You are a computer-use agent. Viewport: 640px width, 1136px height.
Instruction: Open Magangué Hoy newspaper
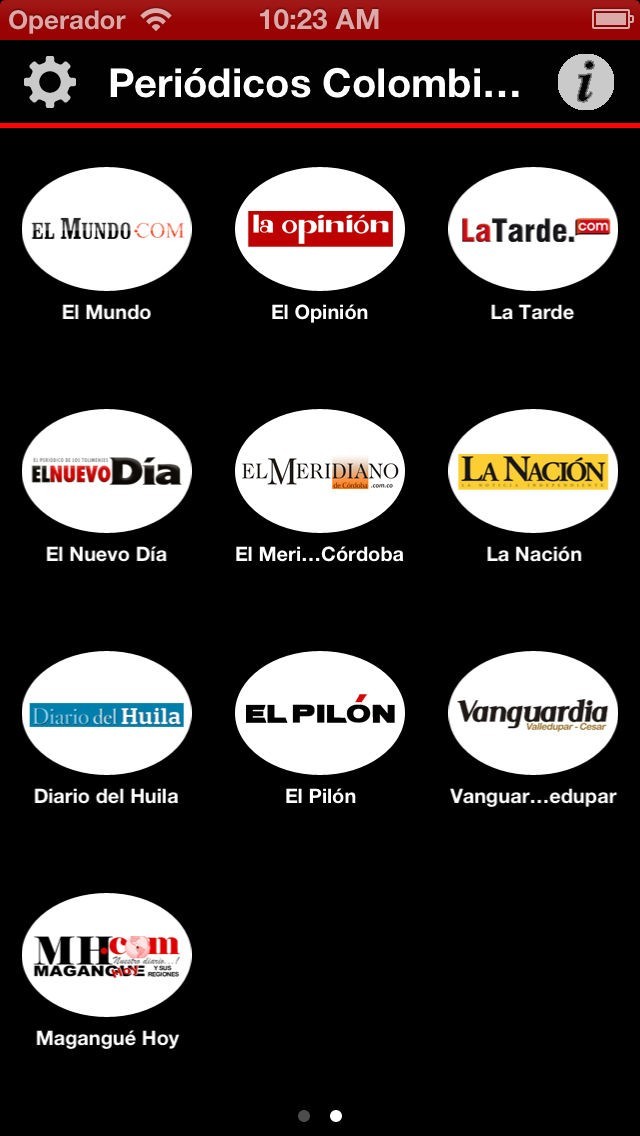coord(107,956)
